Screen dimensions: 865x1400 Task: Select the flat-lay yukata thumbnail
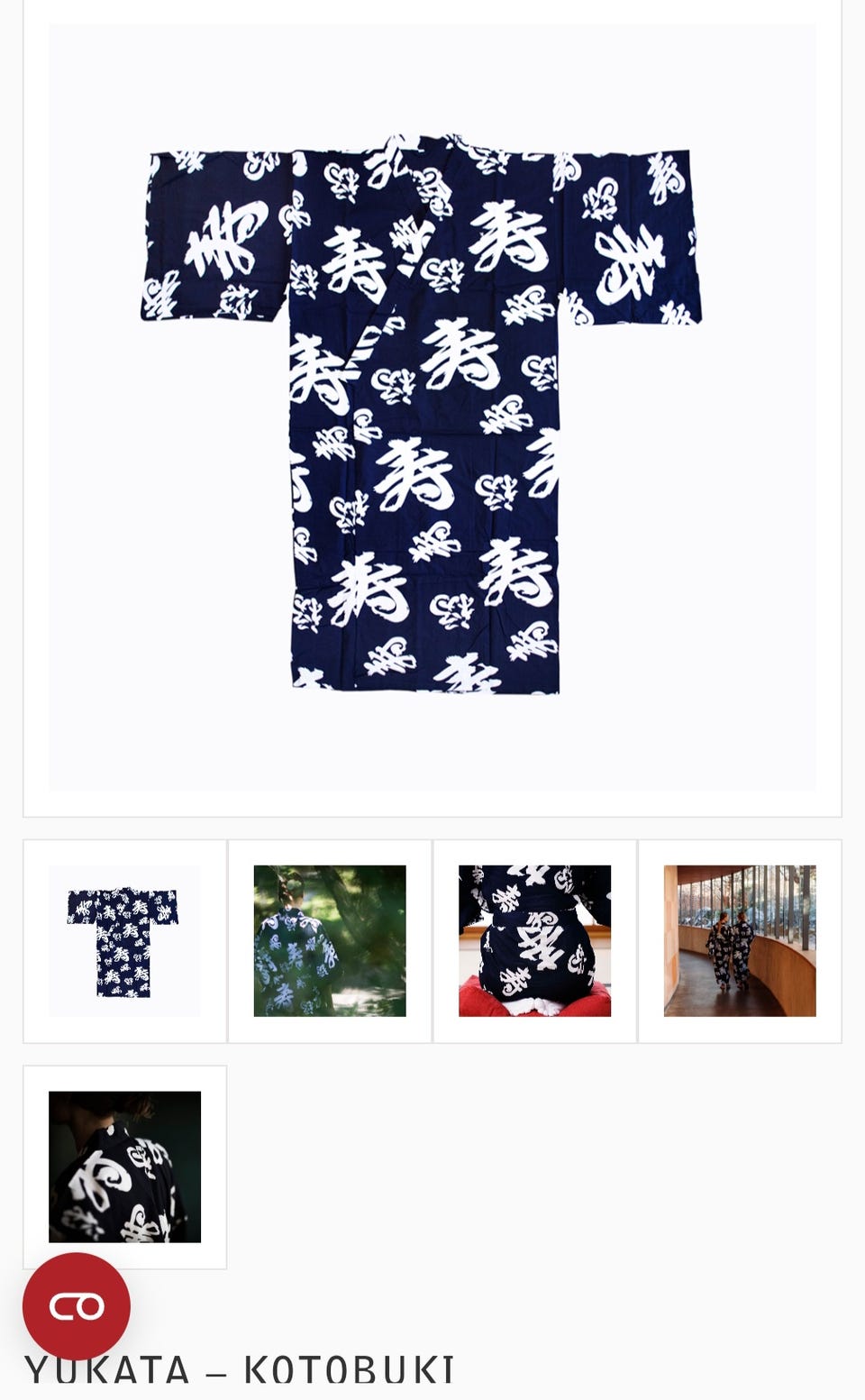coord(124,941)
